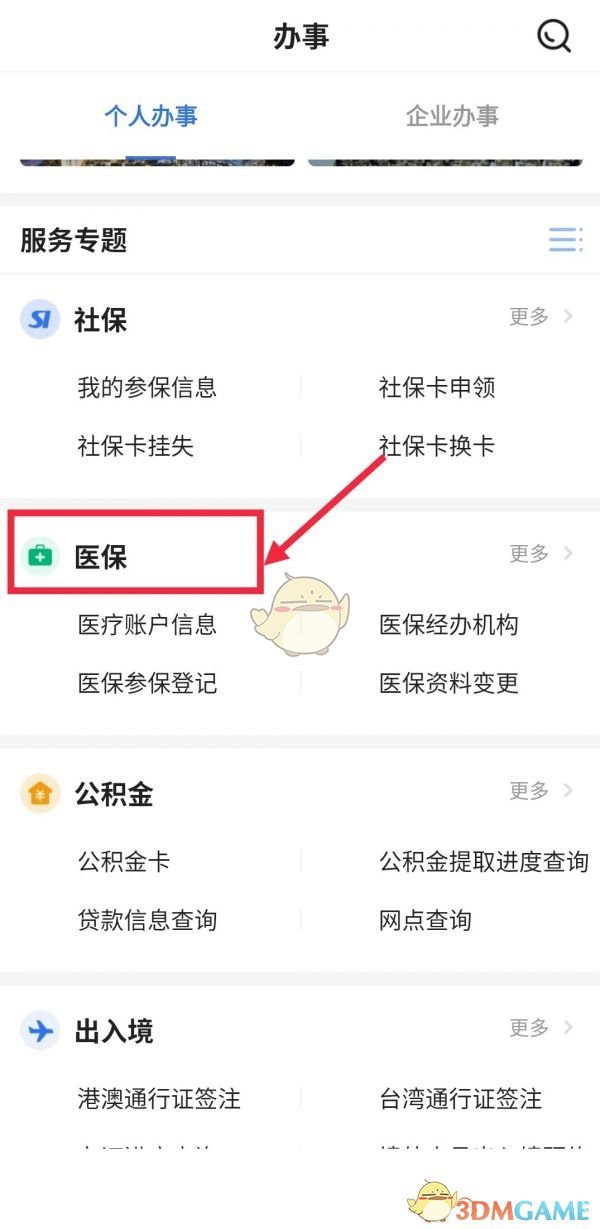Open 公积金提取进度查询
The image size is (600, 1229).
click(483, 861)
